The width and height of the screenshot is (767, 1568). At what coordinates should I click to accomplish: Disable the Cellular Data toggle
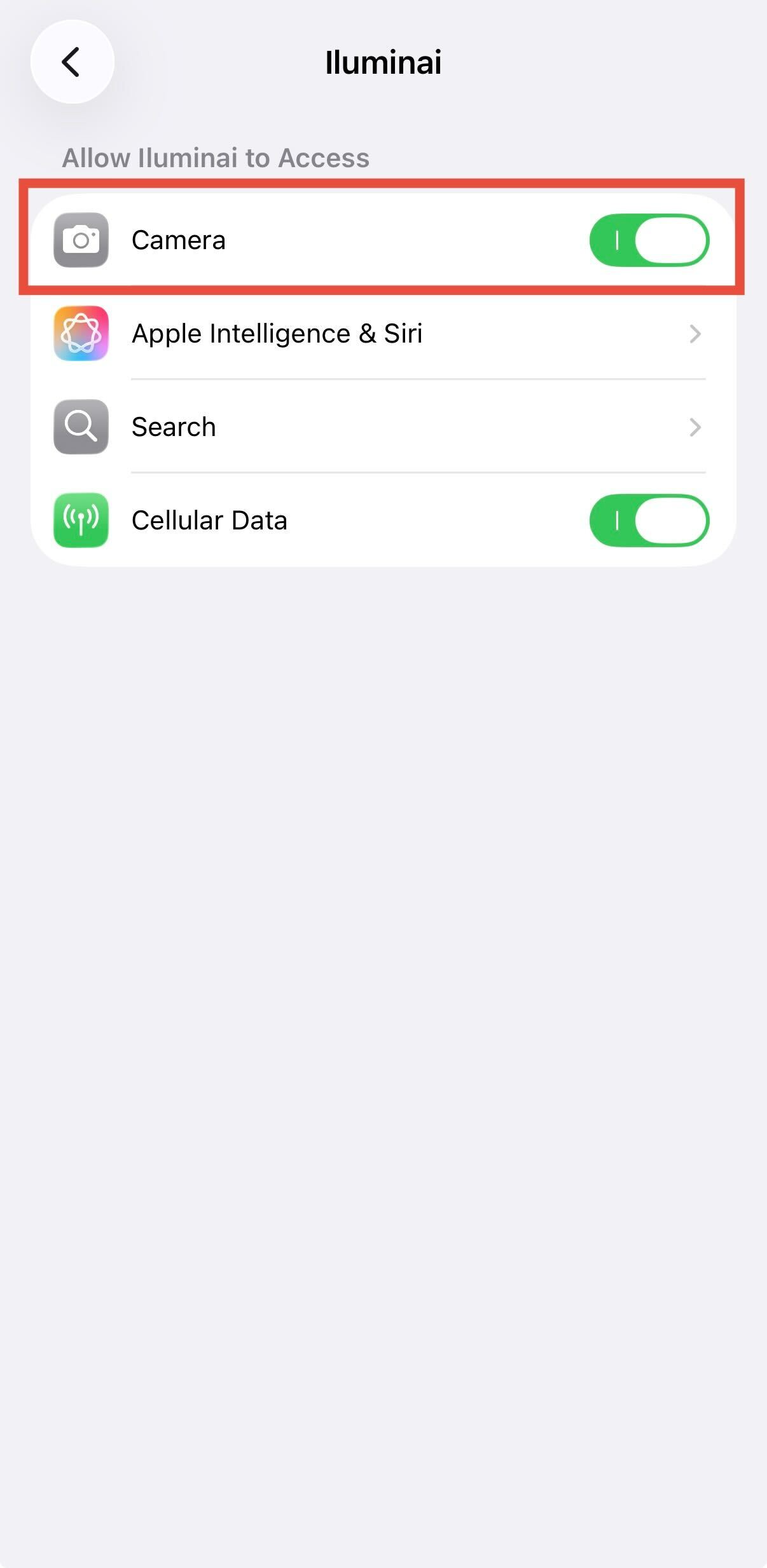tap(649, 521)
